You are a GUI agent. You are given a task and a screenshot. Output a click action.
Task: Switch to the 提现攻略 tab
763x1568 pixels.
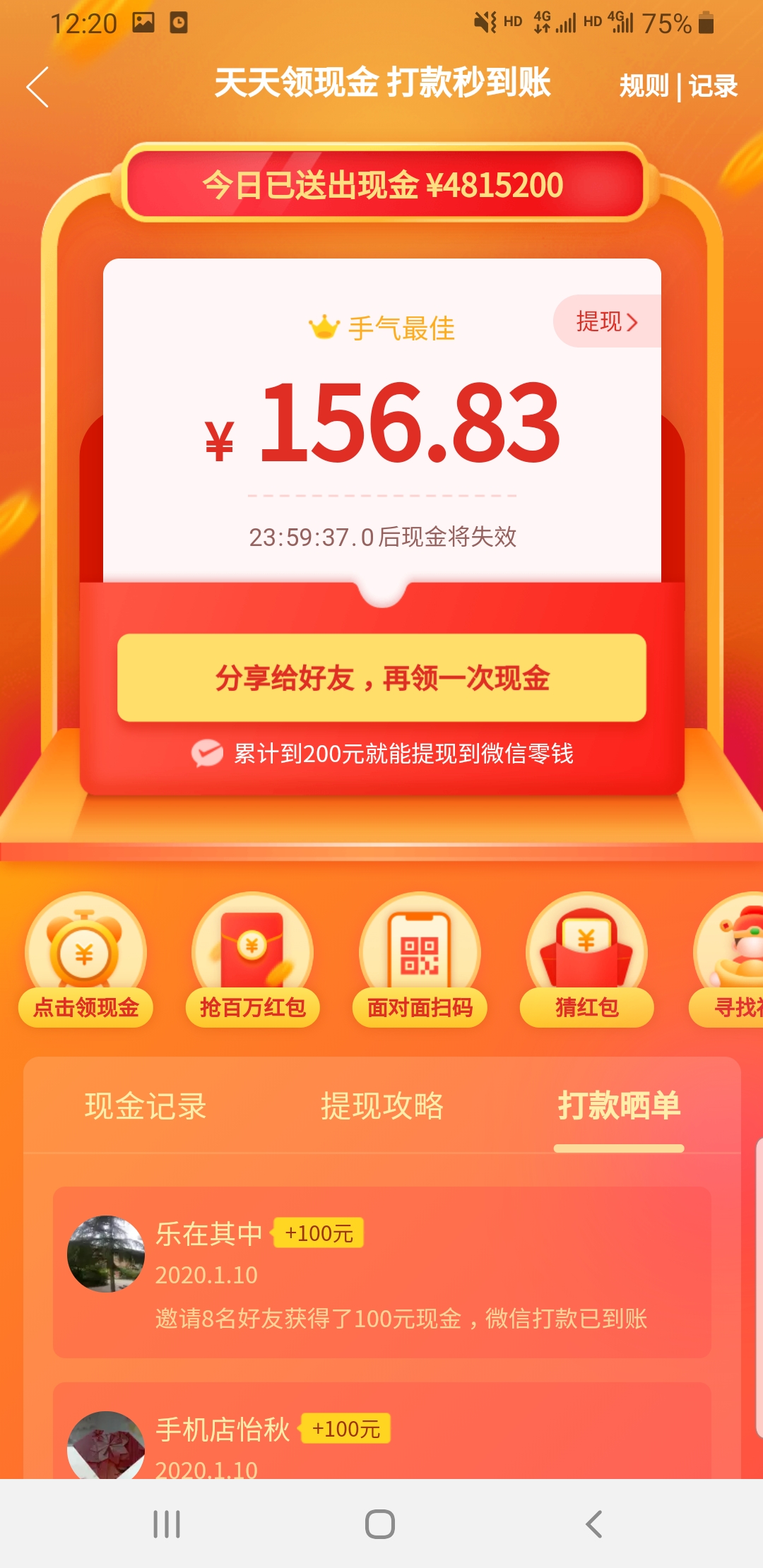382,1106
